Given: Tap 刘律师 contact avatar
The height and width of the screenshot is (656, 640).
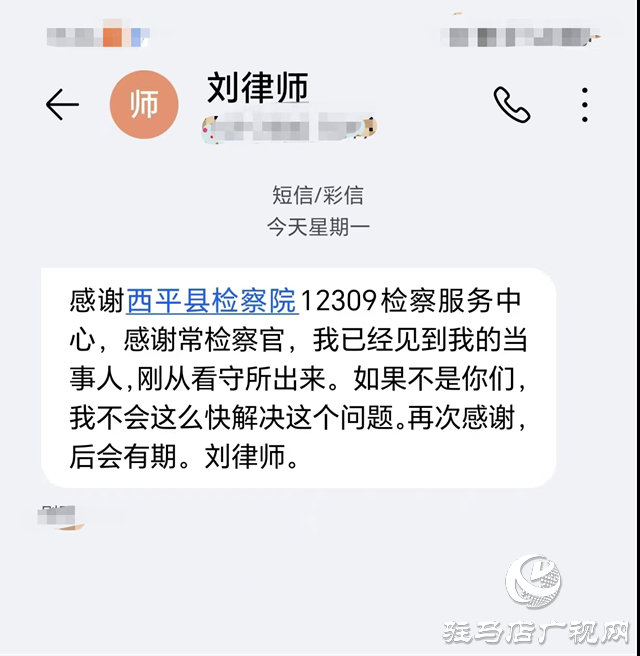Looking at the screenshot, I should (144, 105).
